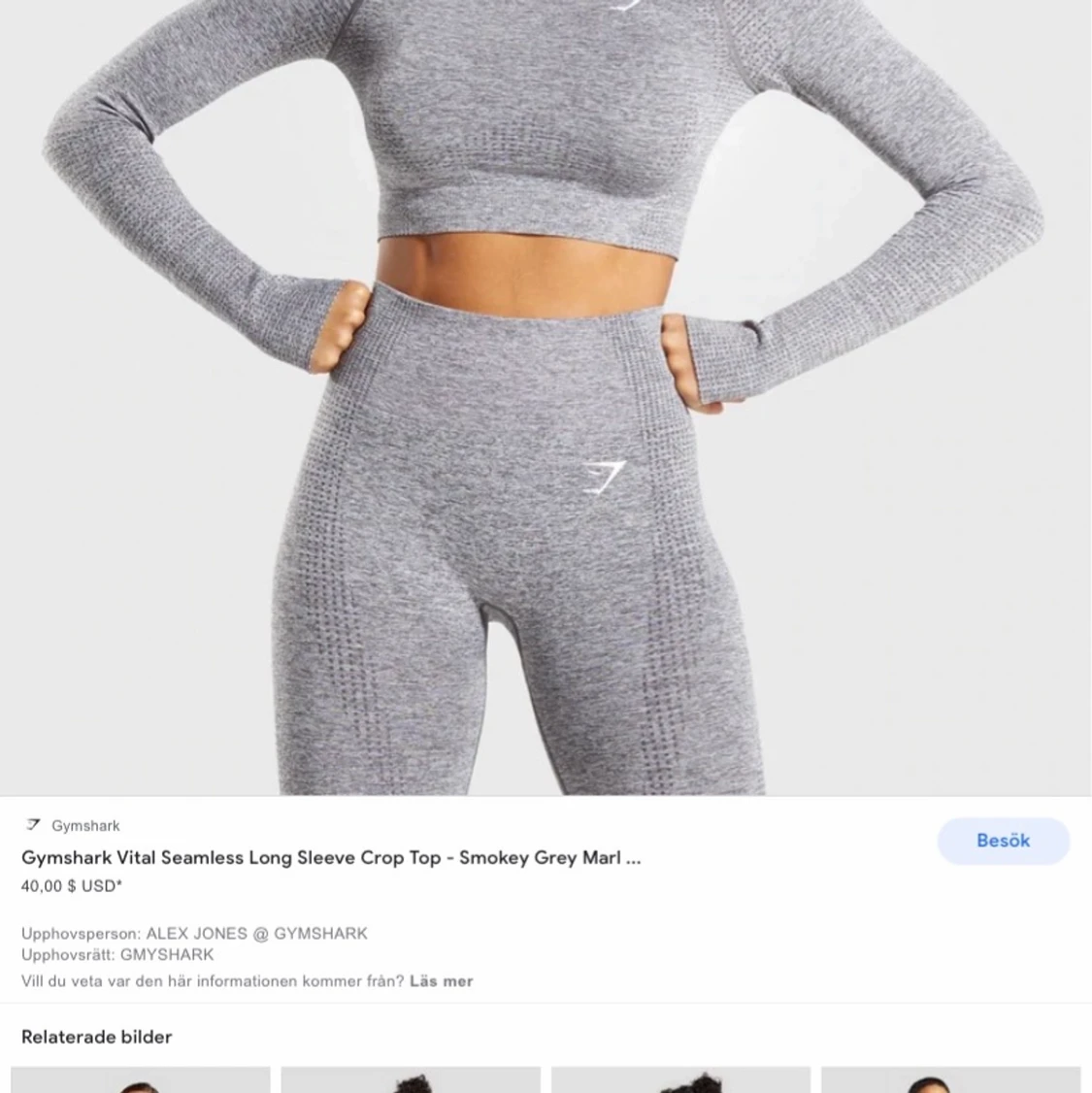Click the Gymshark name text next to the logo
The height and width of the screenshot is (1093, 1092).
[x=87, y=825]
